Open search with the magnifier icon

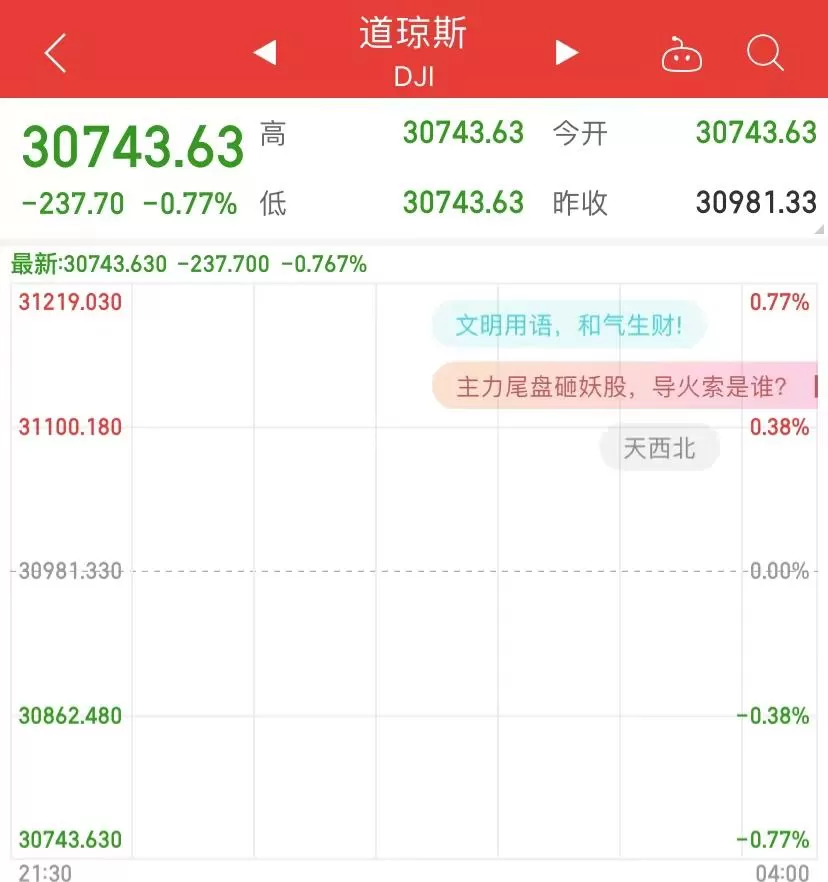tap(765, 52)
